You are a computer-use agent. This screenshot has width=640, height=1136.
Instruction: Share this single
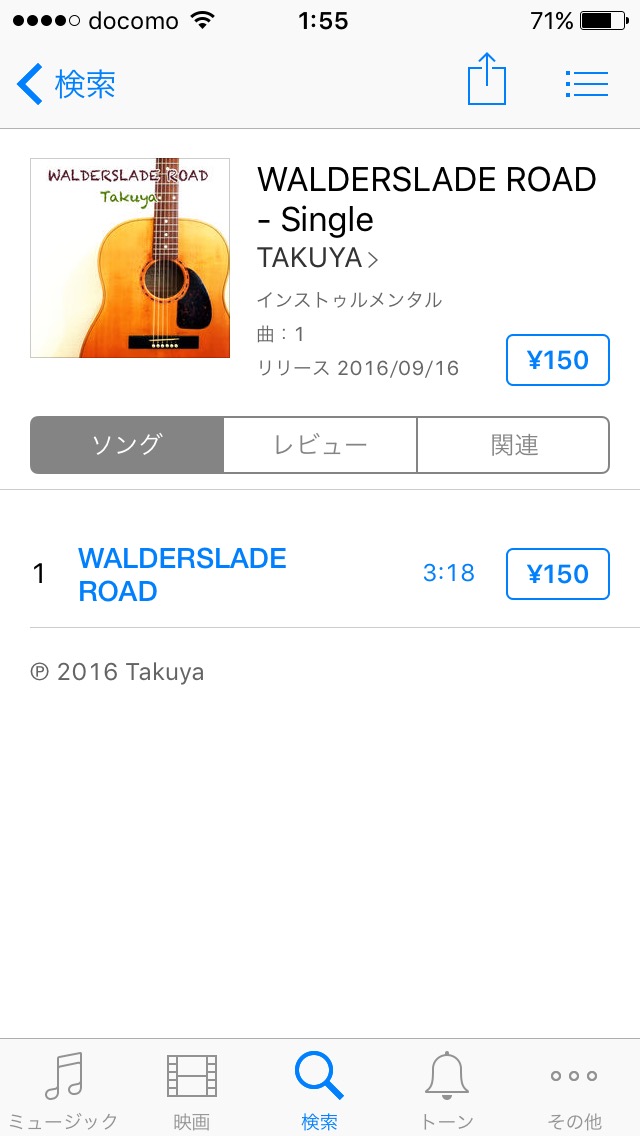[486, 79]
